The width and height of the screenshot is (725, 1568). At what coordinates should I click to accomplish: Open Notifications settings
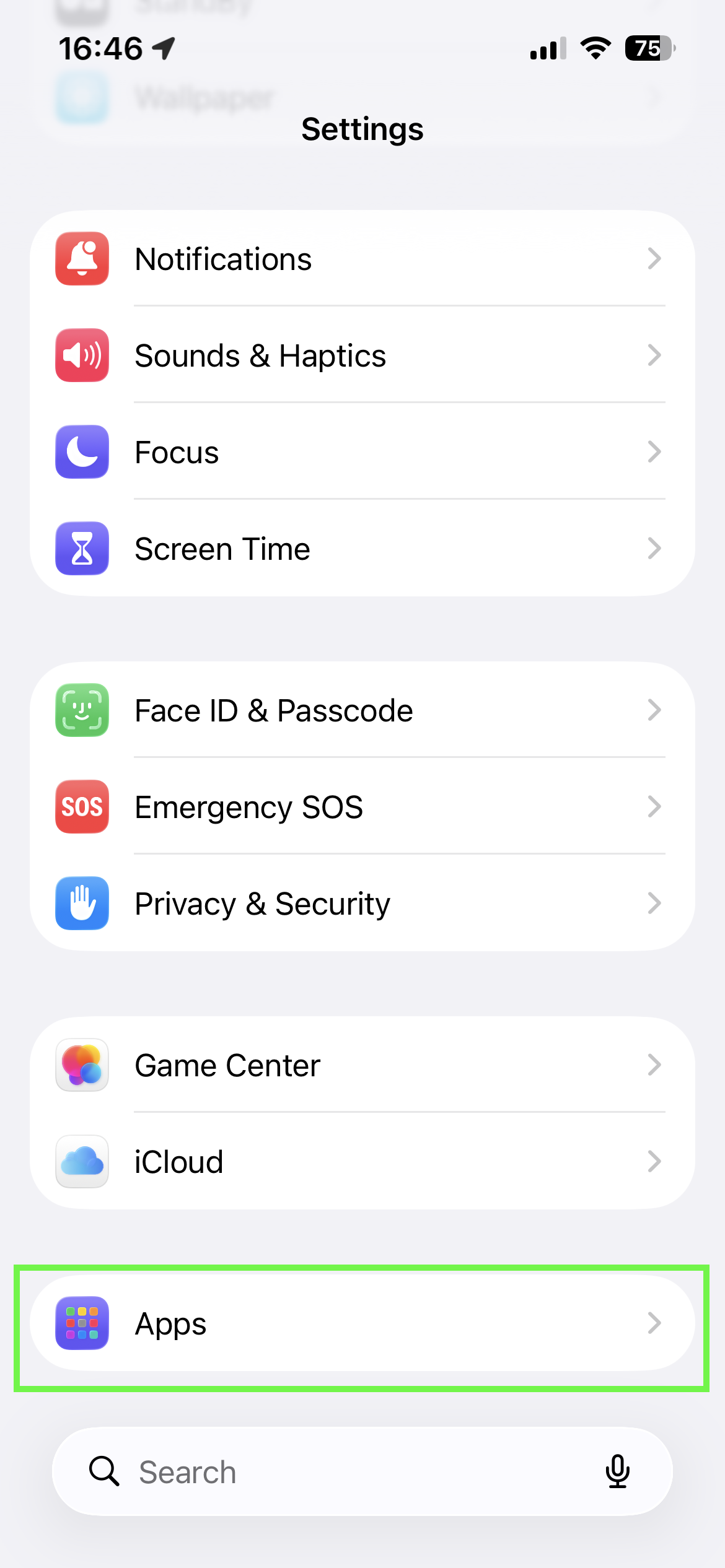(362, 259)
